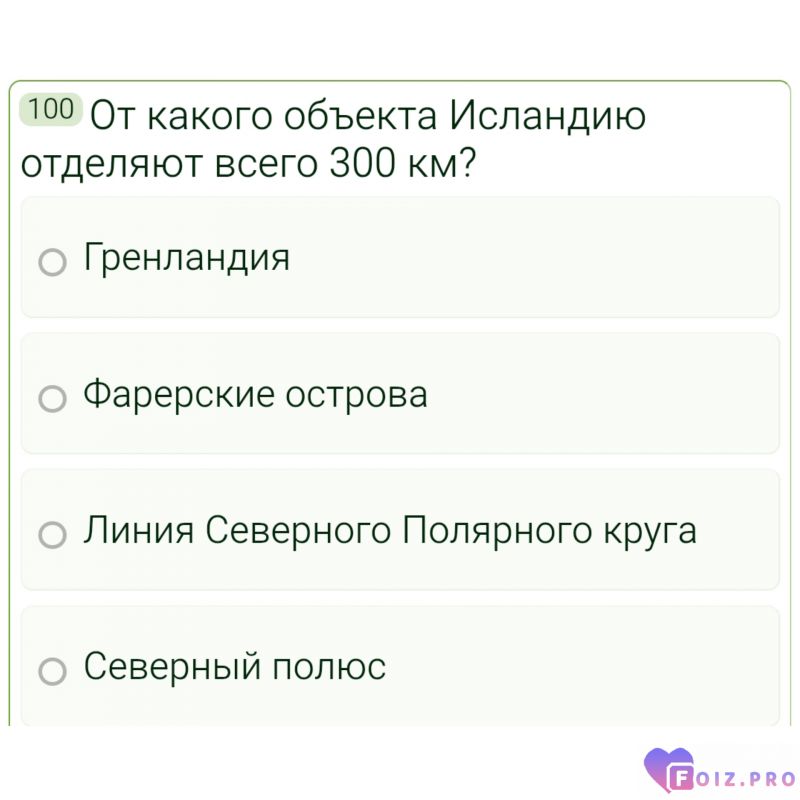This screenshot has height=800, width=800.
Task: Pick Линия Северного Полярного круга
Action: (x=52, y=535)
